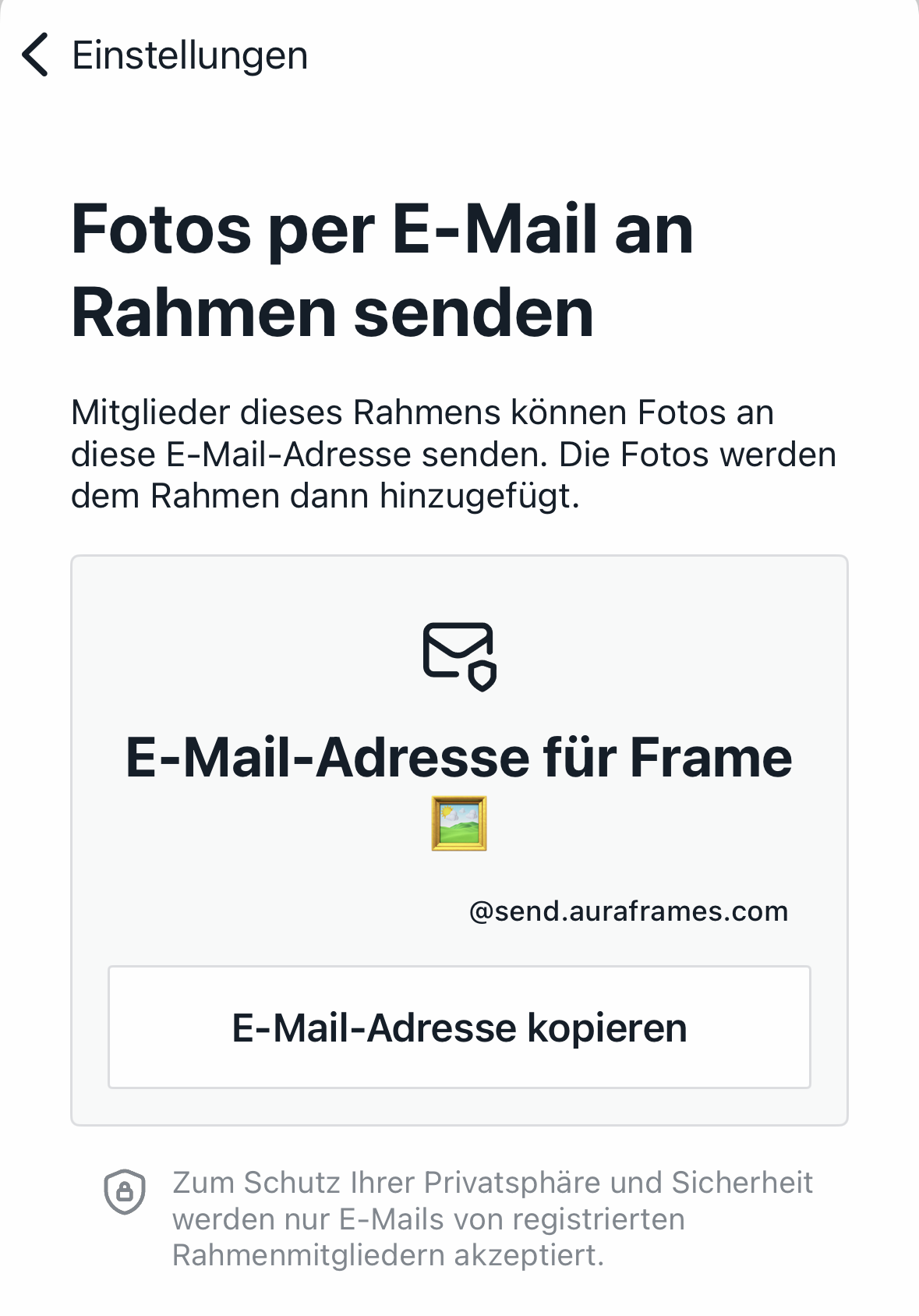Tap the mail protection icon above the frame name
This screenshot has width=919, height=1316.
coord(459,655)
